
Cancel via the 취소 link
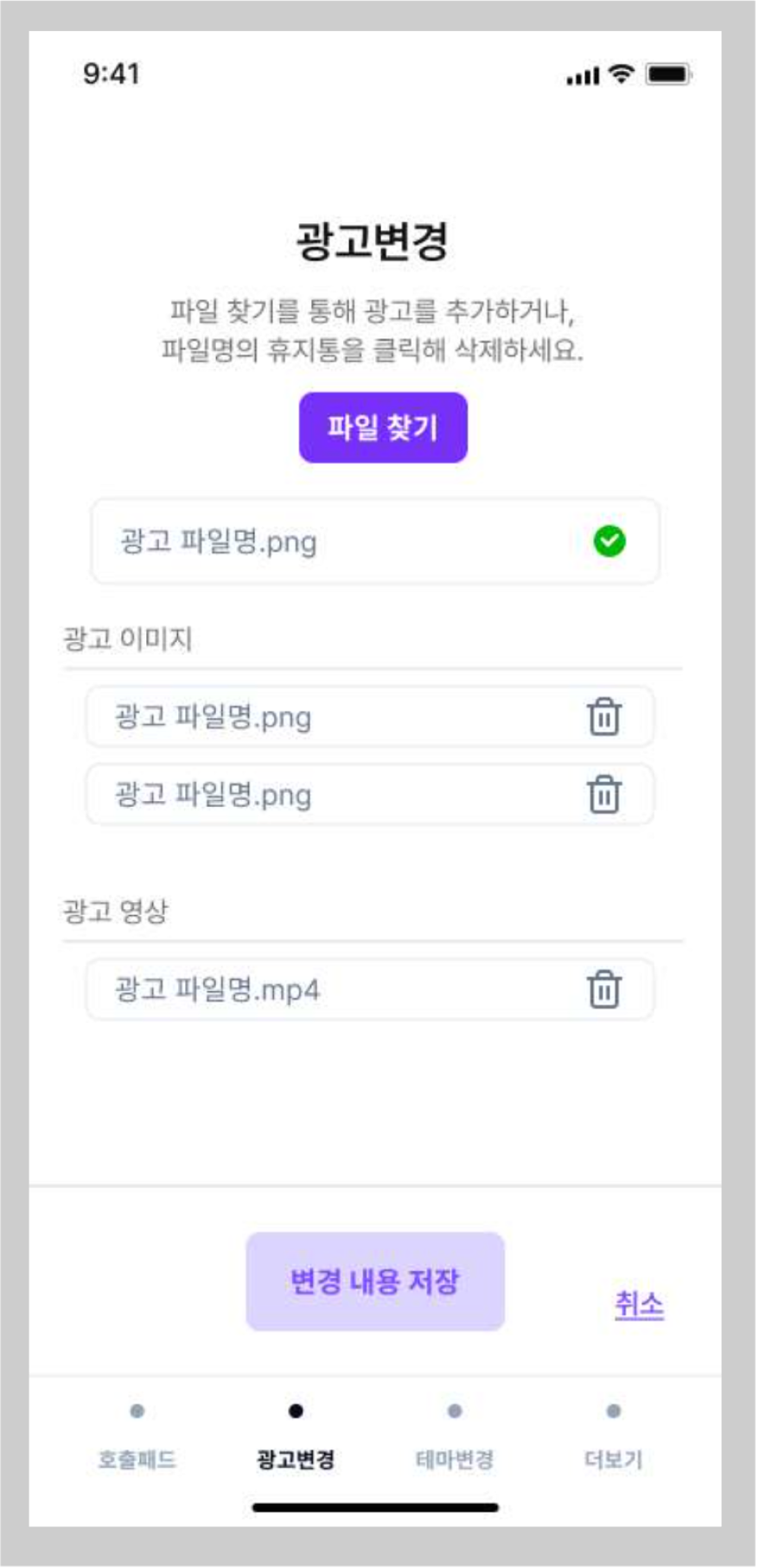639,1303
